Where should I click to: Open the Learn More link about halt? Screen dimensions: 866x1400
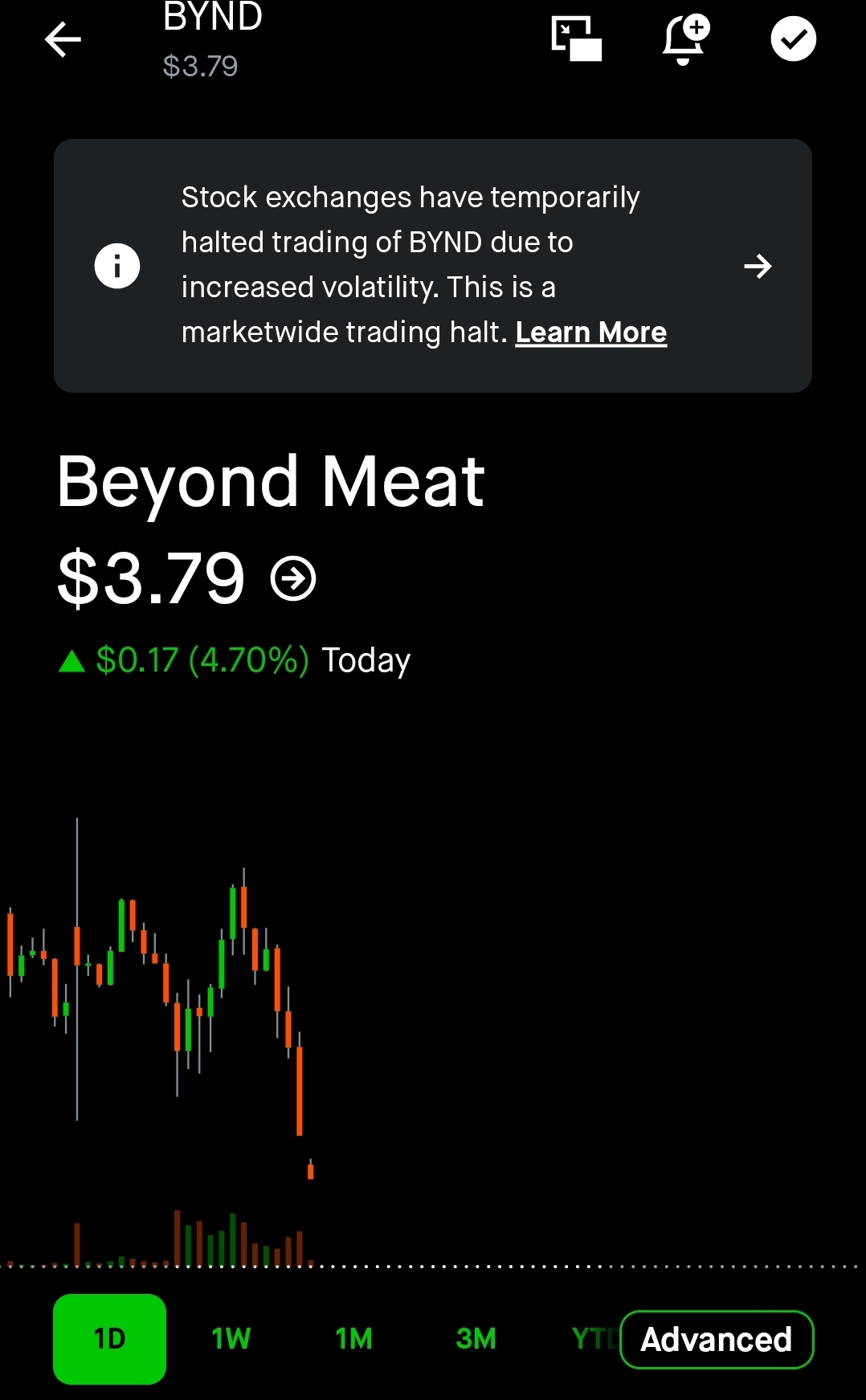tap(590, 333)
